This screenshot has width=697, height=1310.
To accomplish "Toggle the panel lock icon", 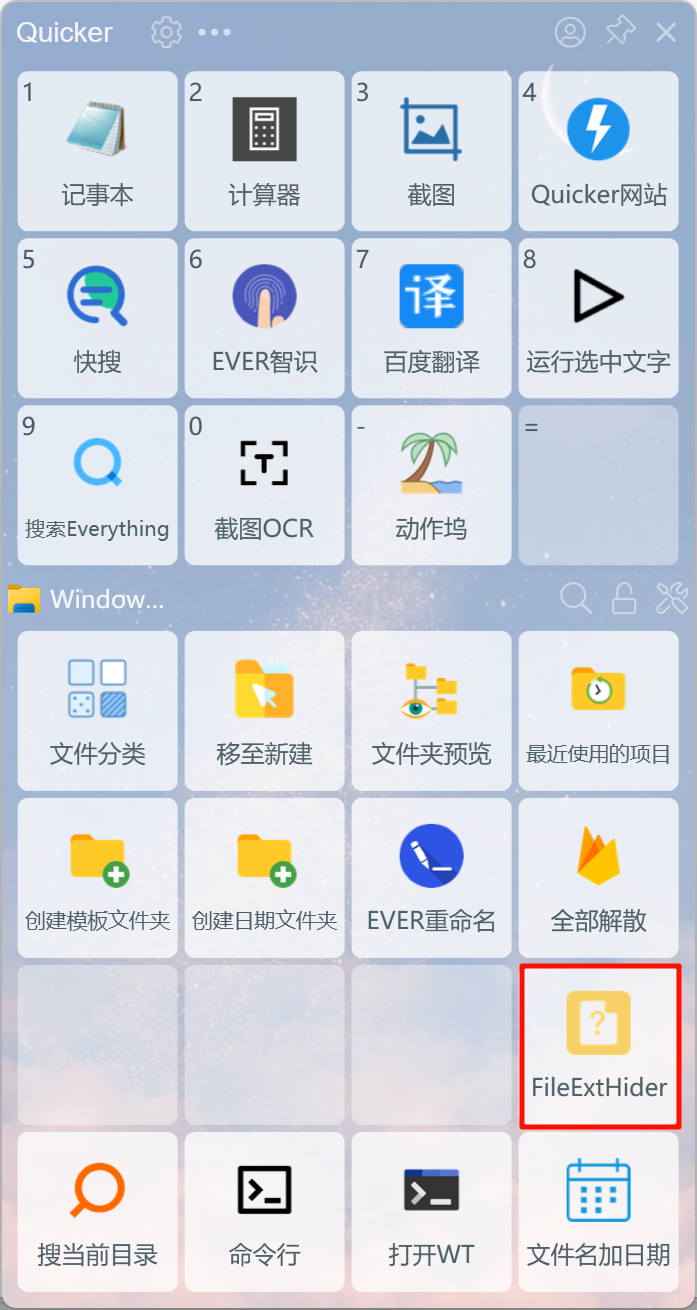I will pos(624,599).
